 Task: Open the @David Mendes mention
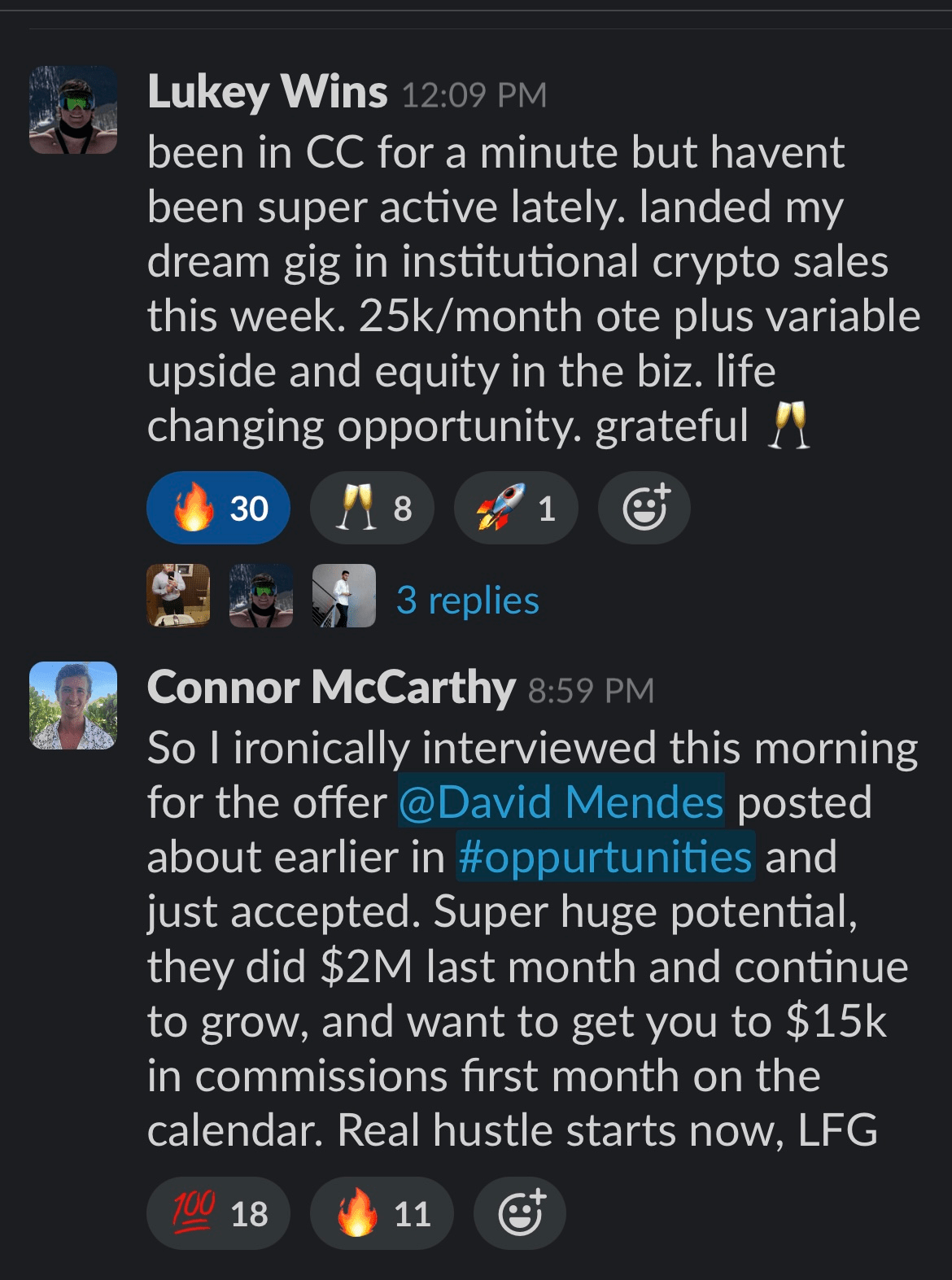[561, 802]
